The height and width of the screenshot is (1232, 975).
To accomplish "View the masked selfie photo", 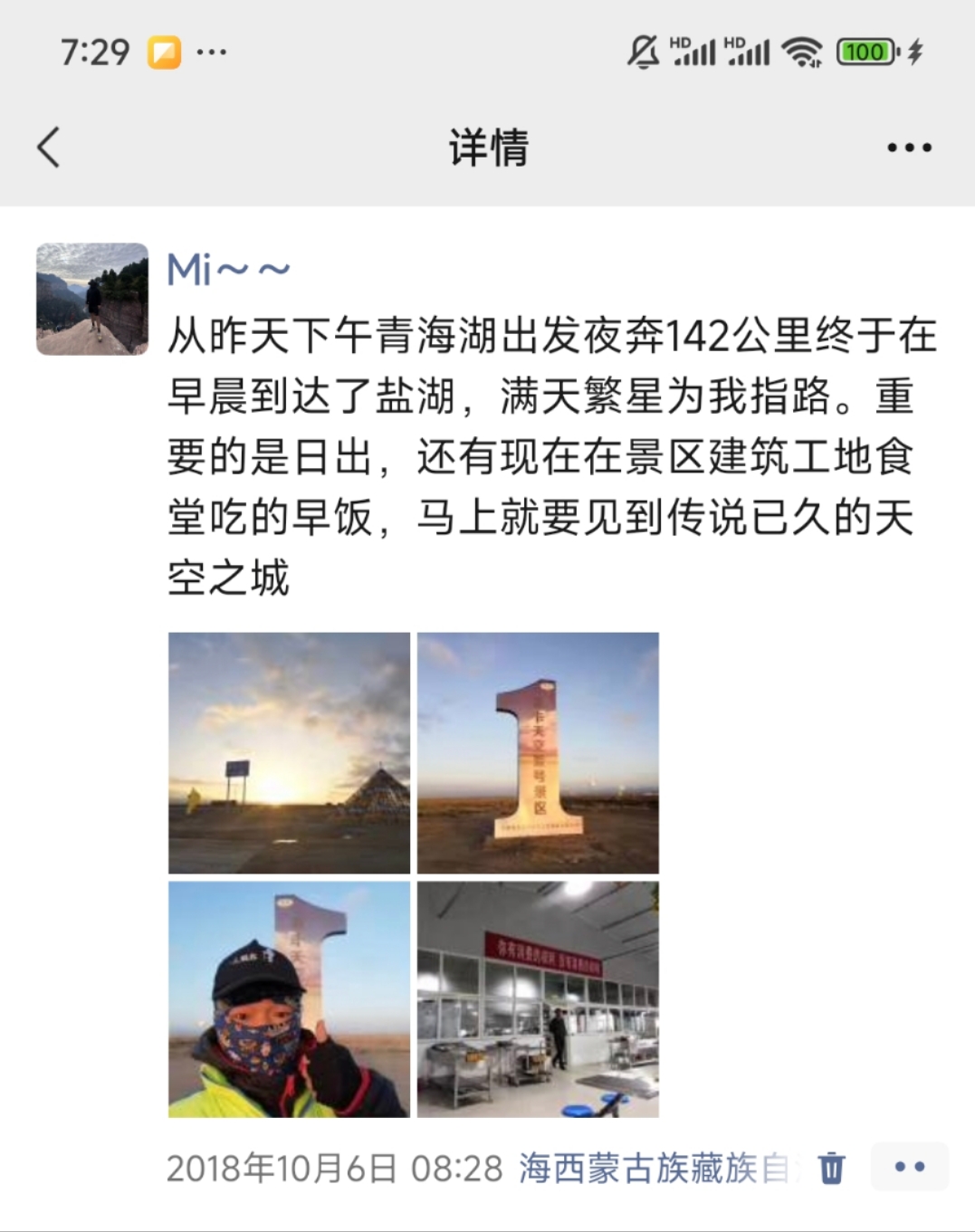I will click(289, 999).
